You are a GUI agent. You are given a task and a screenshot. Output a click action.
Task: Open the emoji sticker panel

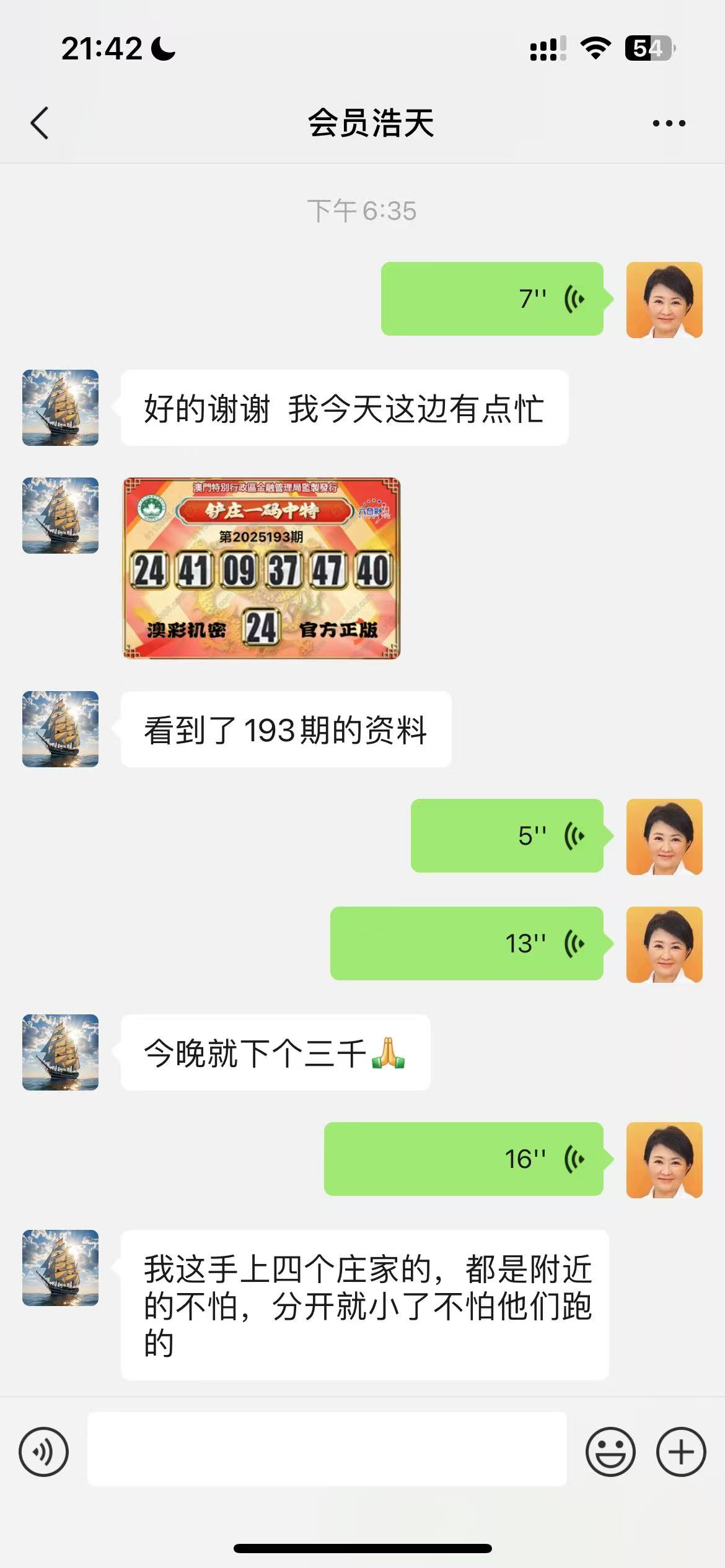(x=610, y=1452)
